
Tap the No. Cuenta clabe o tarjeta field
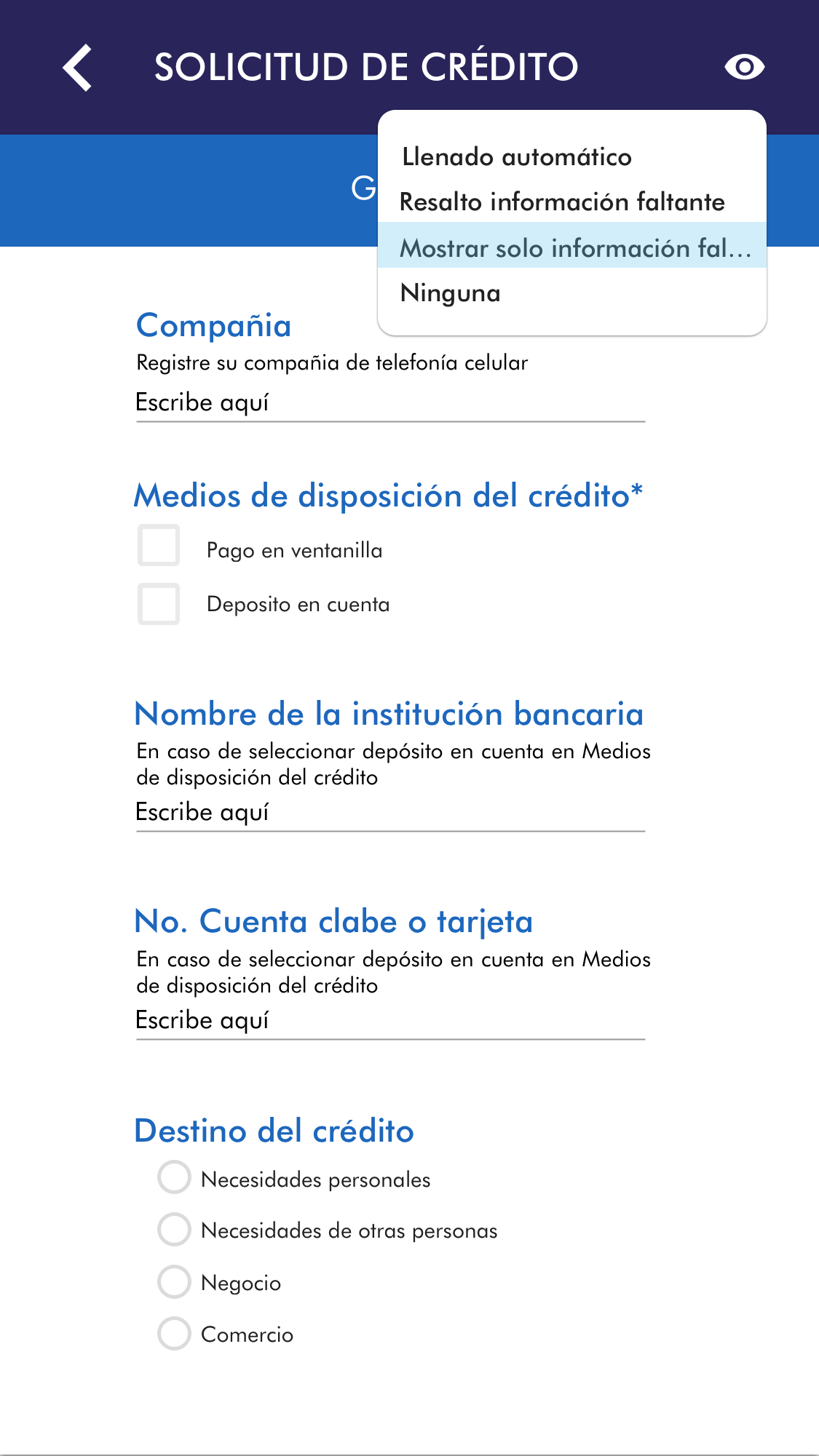point(390,1020)
